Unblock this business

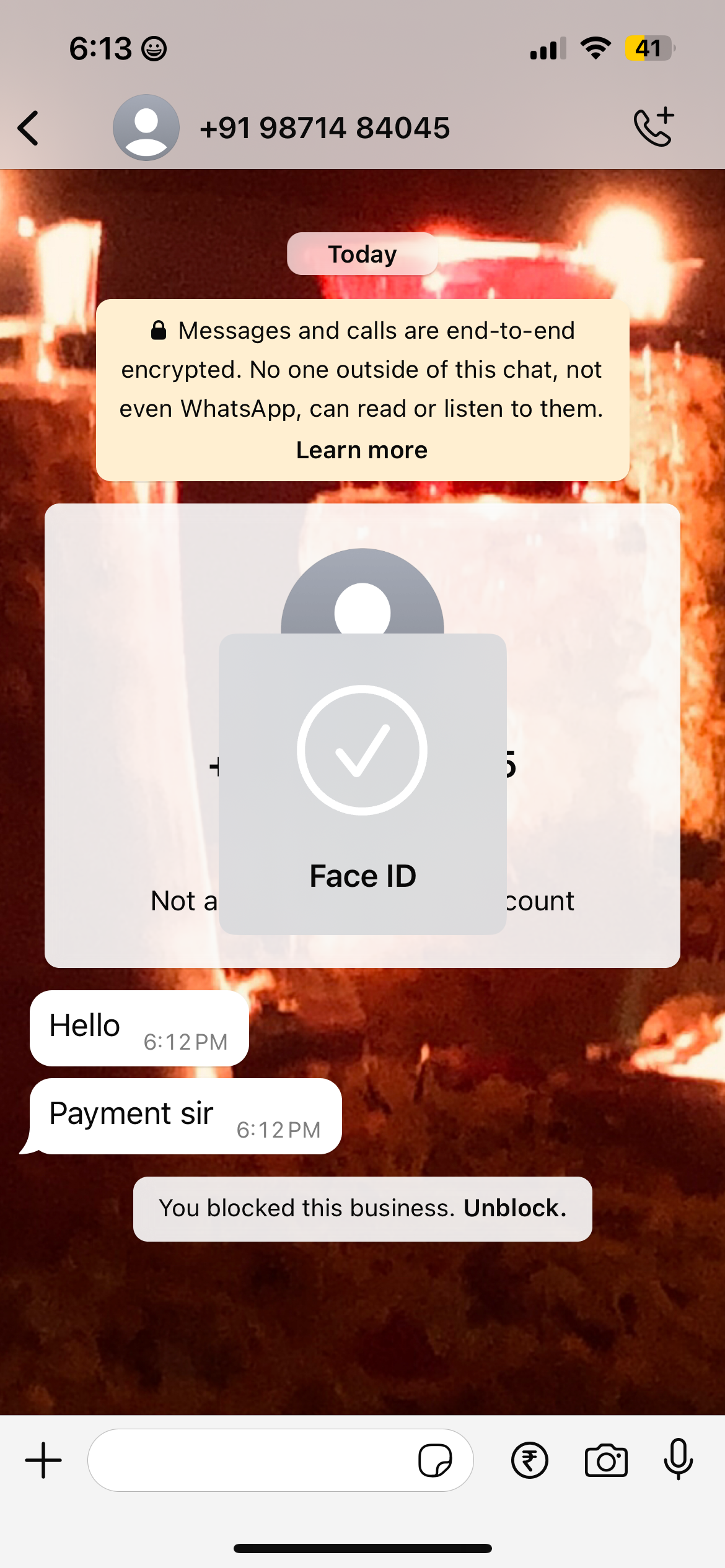[x=514, y=1208]
